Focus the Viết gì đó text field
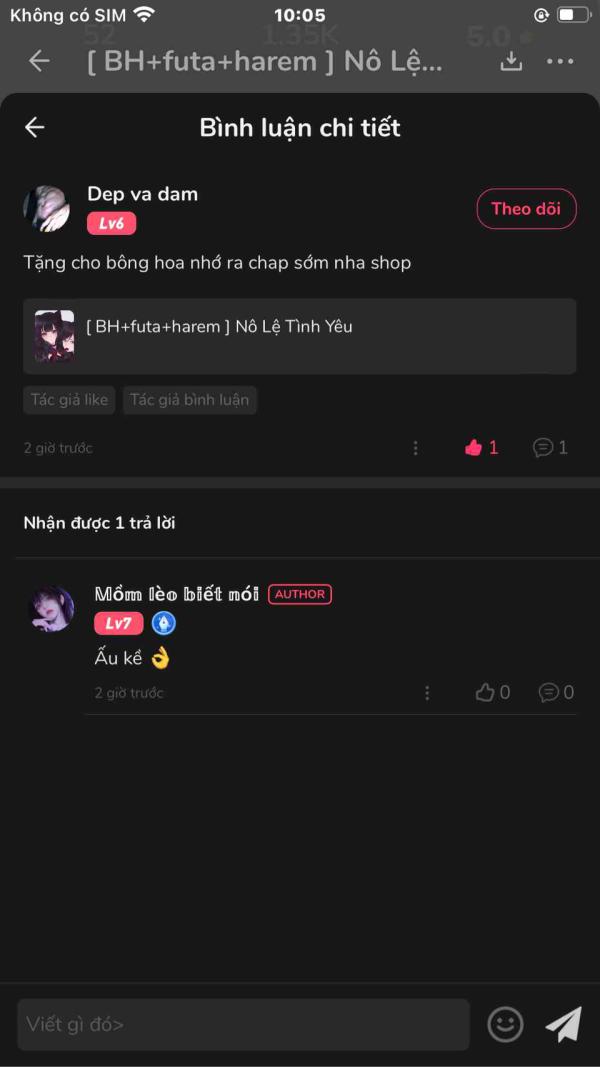Viewport: 600px width, 1067px height. tap(244, 1024)
